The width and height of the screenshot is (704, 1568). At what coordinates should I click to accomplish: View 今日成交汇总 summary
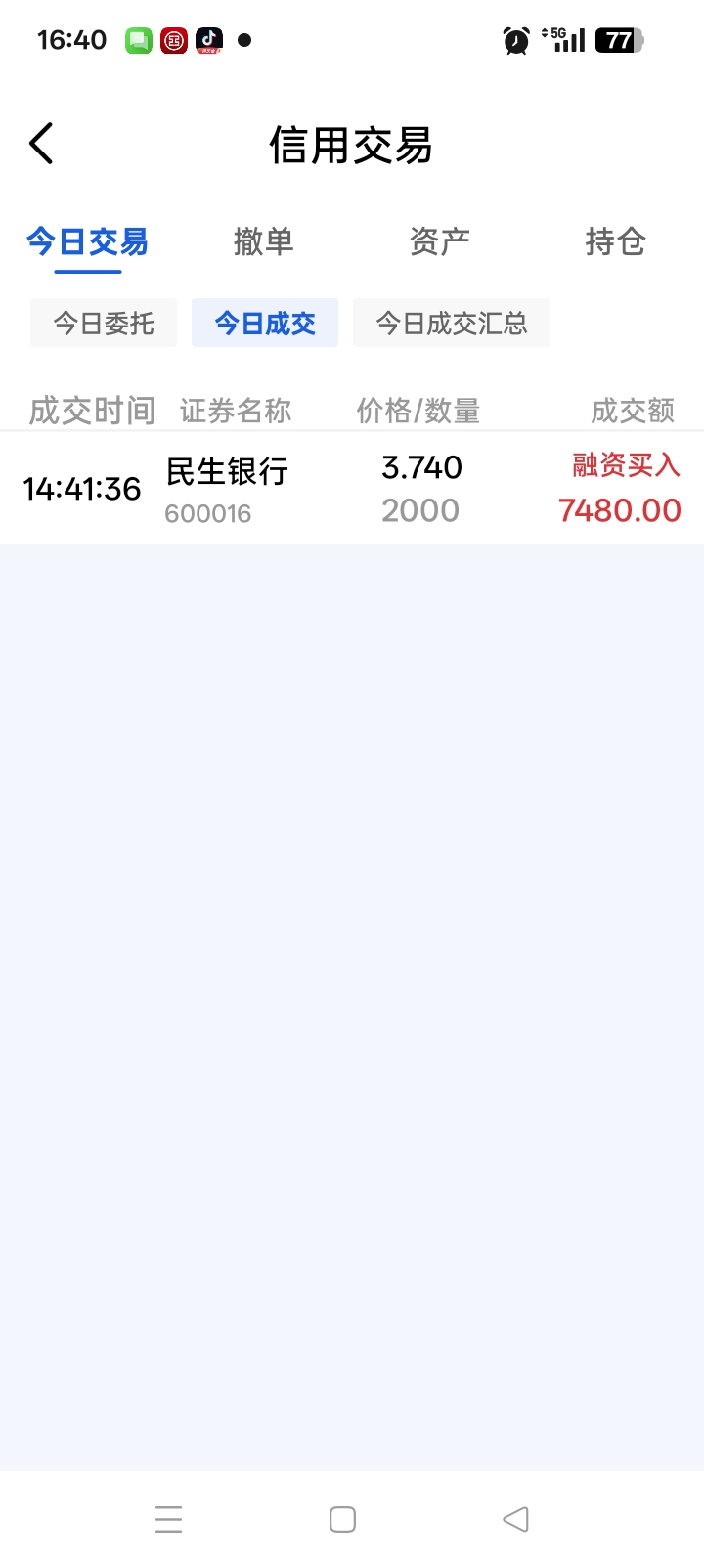(x=452, y=323)
